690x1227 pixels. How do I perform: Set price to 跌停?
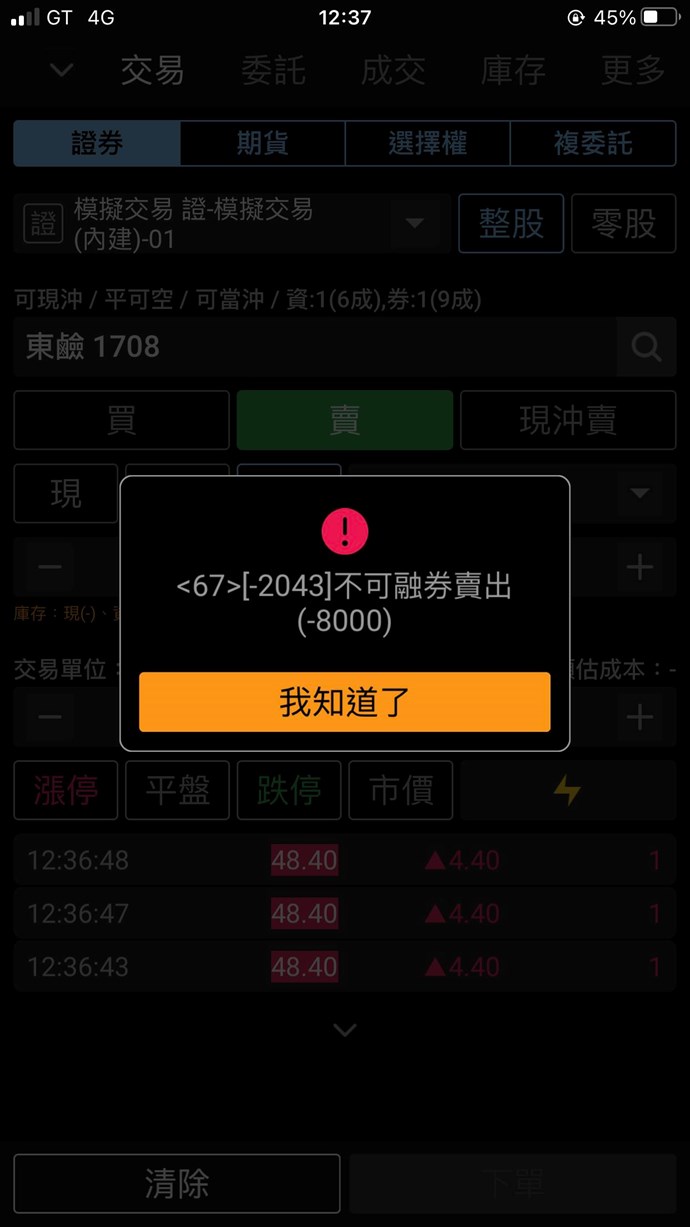[289, 790]
